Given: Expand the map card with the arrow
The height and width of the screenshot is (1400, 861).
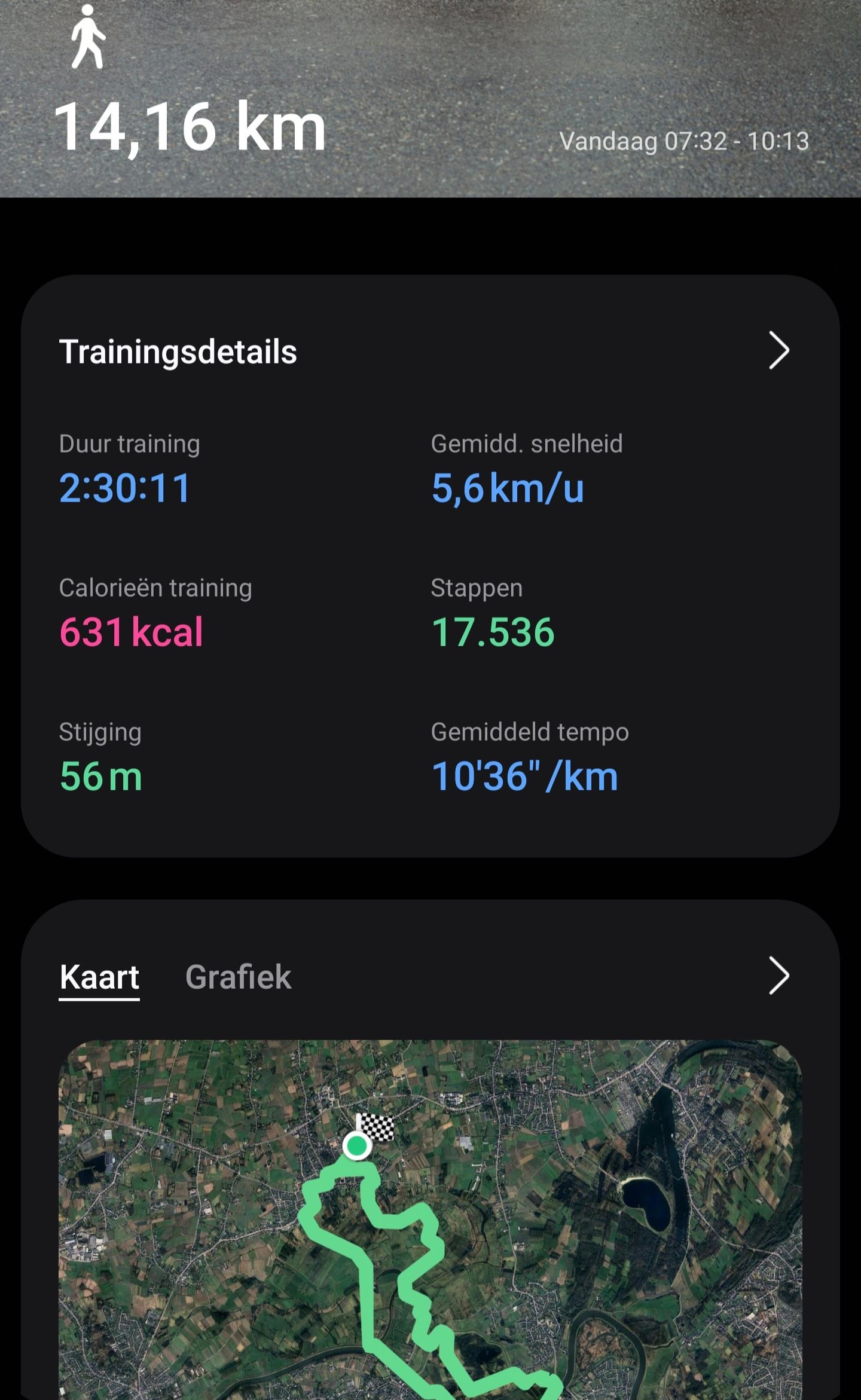Looking at the screenshot, I should tap(778, 976).
